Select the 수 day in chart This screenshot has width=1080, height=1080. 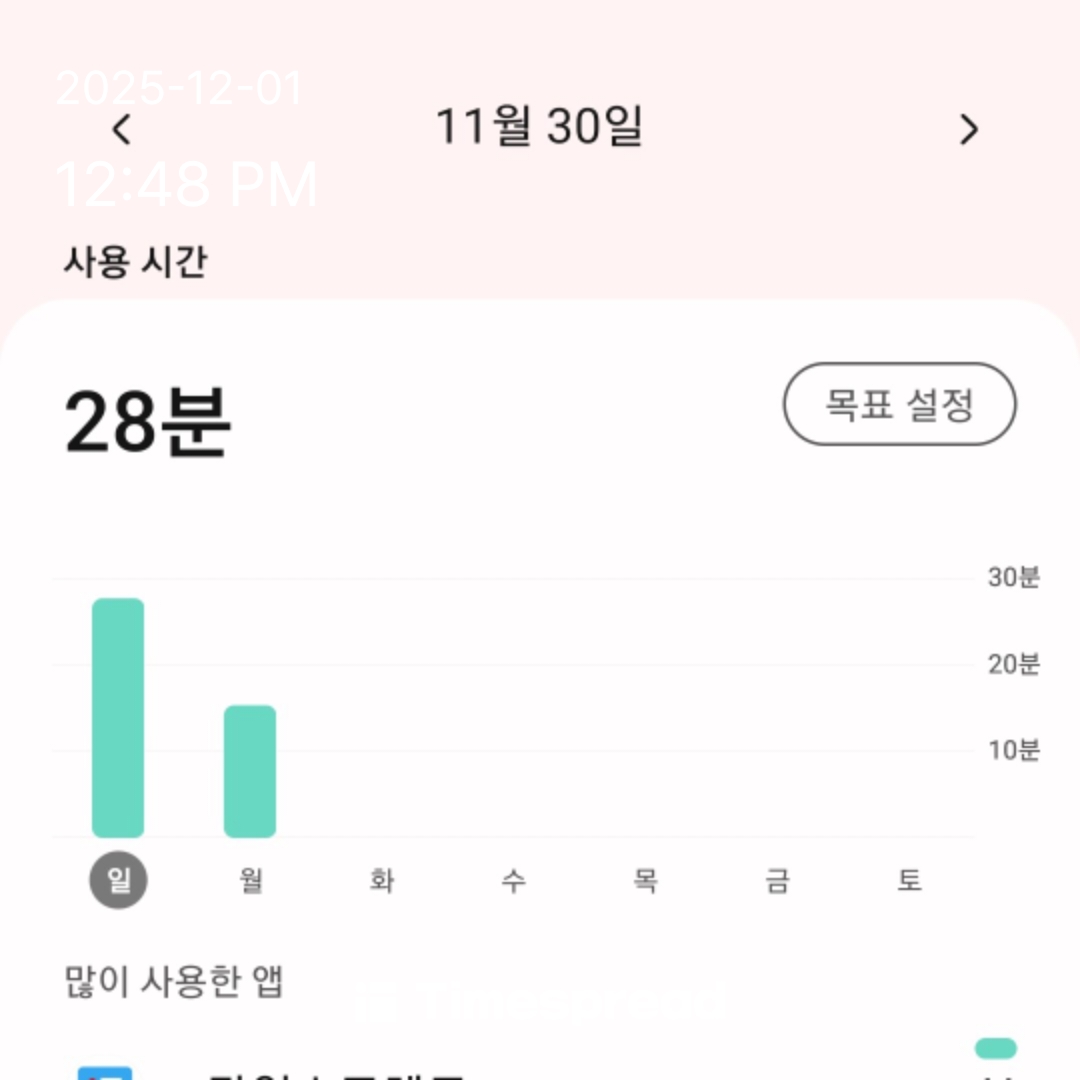click(513, 881)
